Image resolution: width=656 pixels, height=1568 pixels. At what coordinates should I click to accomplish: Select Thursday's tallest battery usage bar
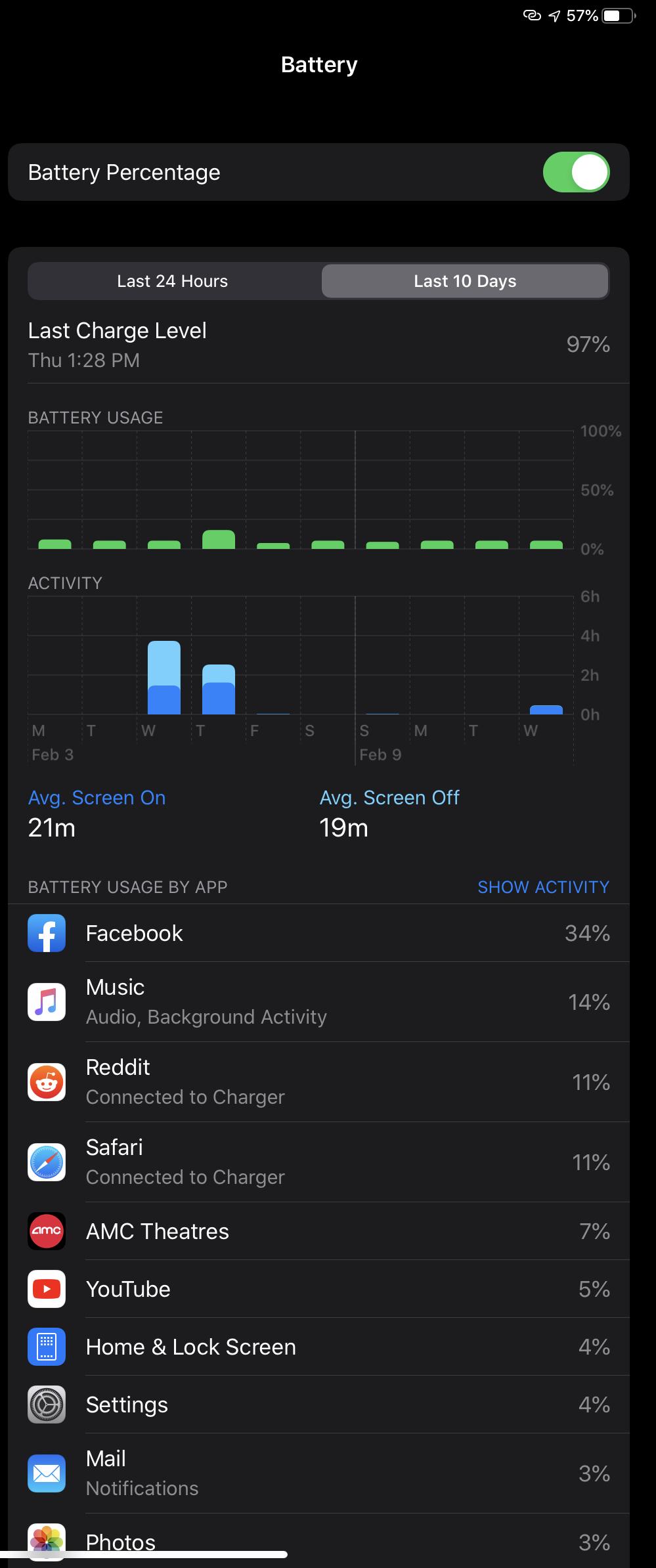coord(219,539)
